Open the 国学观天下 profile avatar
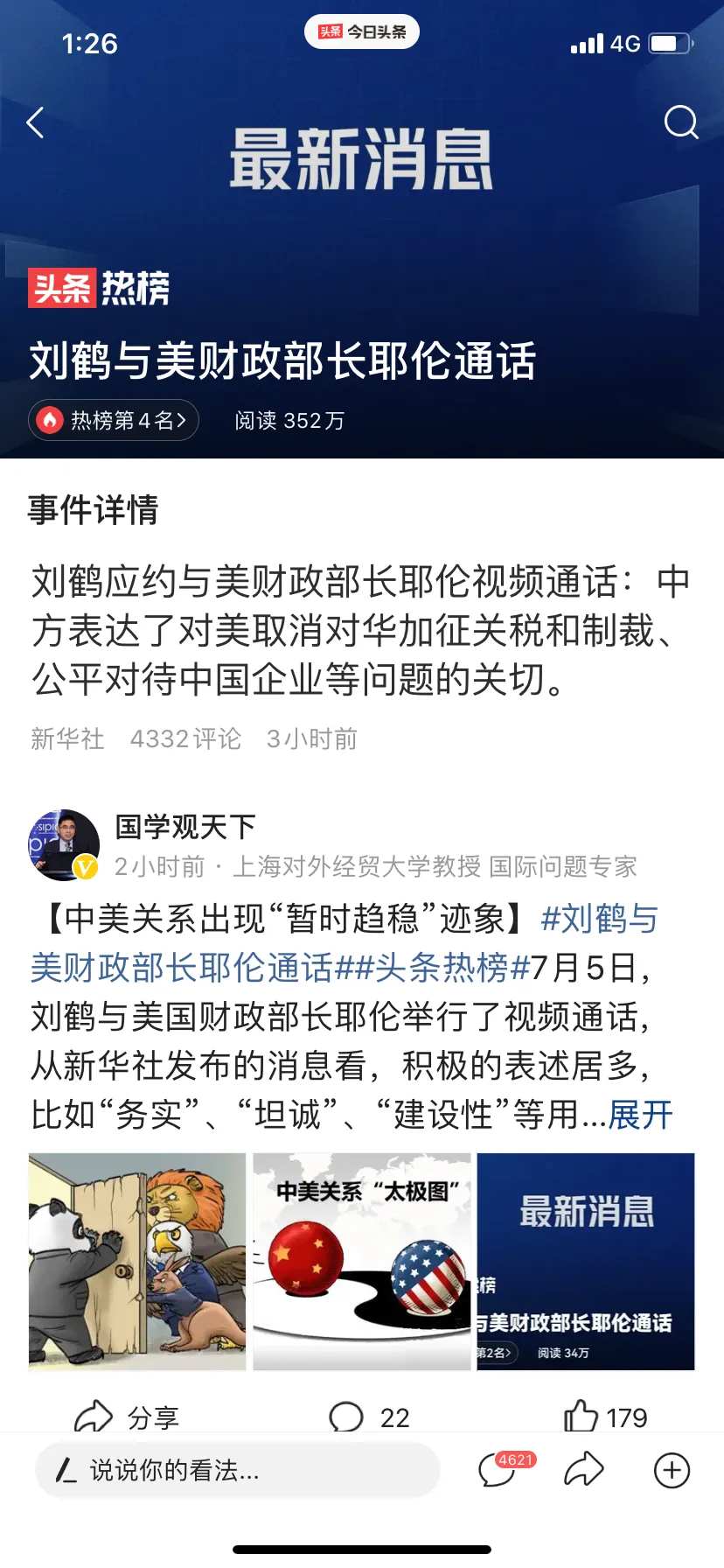 (64, 845)
